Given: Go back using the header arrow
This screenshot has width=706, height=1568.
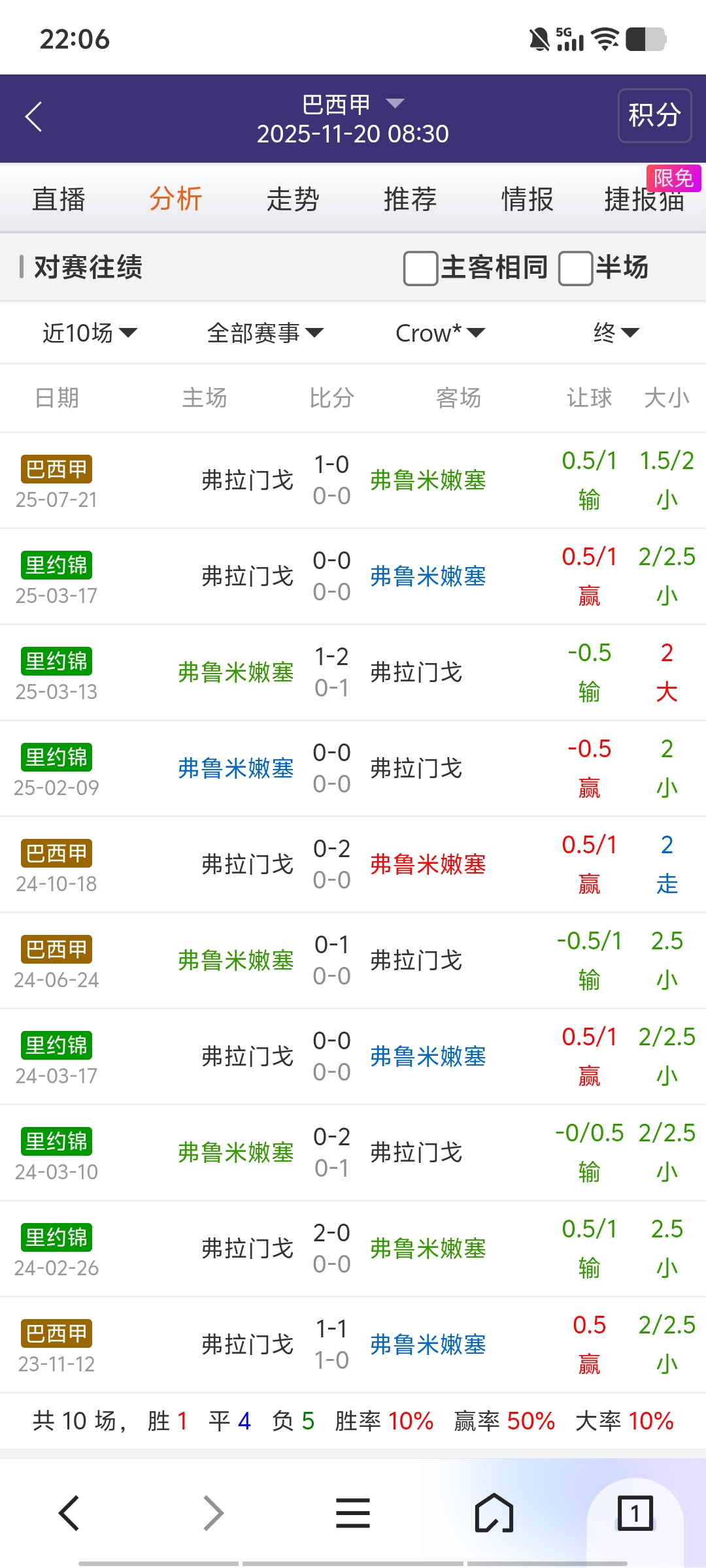Looking at the screenshot, I should coord(34,117).
